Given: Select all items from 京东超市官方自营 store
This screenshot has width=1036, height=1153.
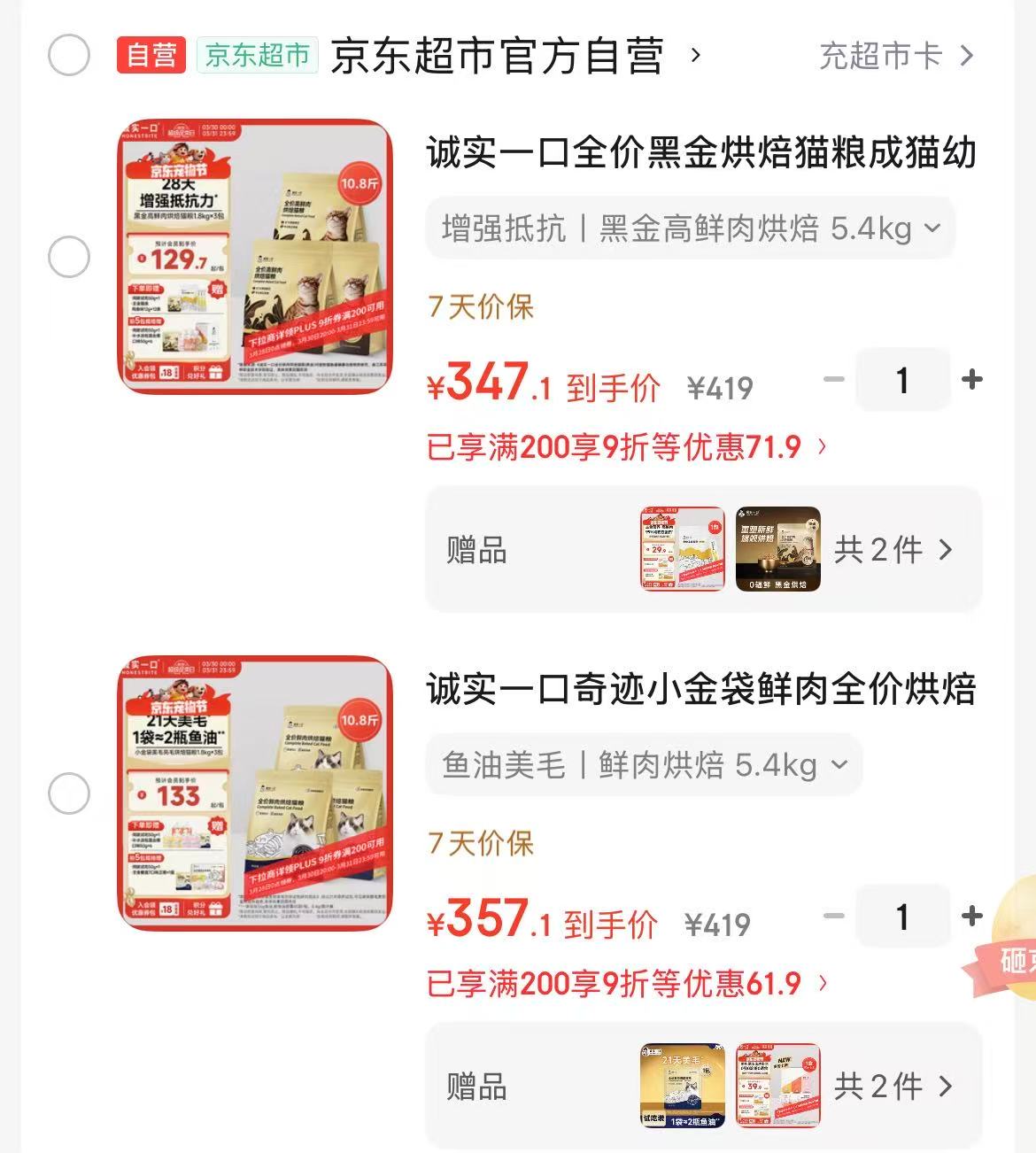Looking at the screenshot, I should click(x=68, y=56).
